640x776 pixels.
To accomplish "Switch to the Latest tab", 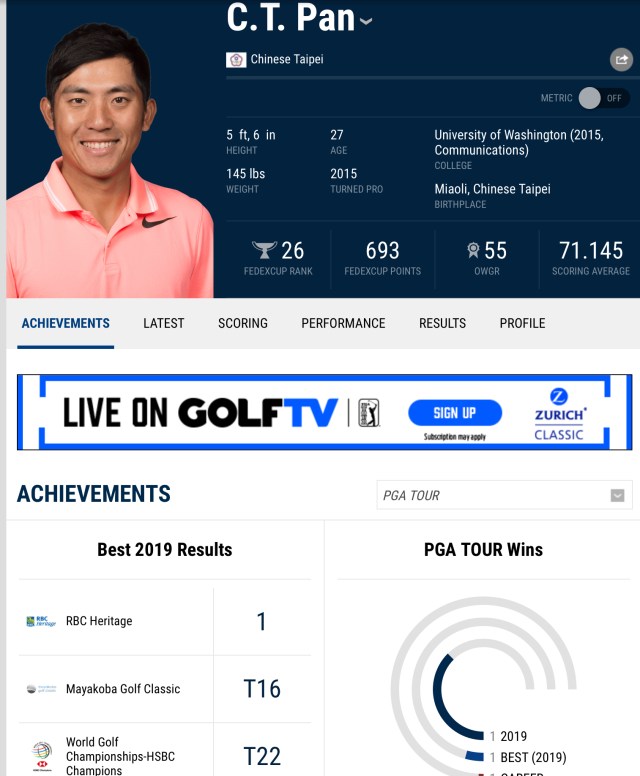I will 163,323.
